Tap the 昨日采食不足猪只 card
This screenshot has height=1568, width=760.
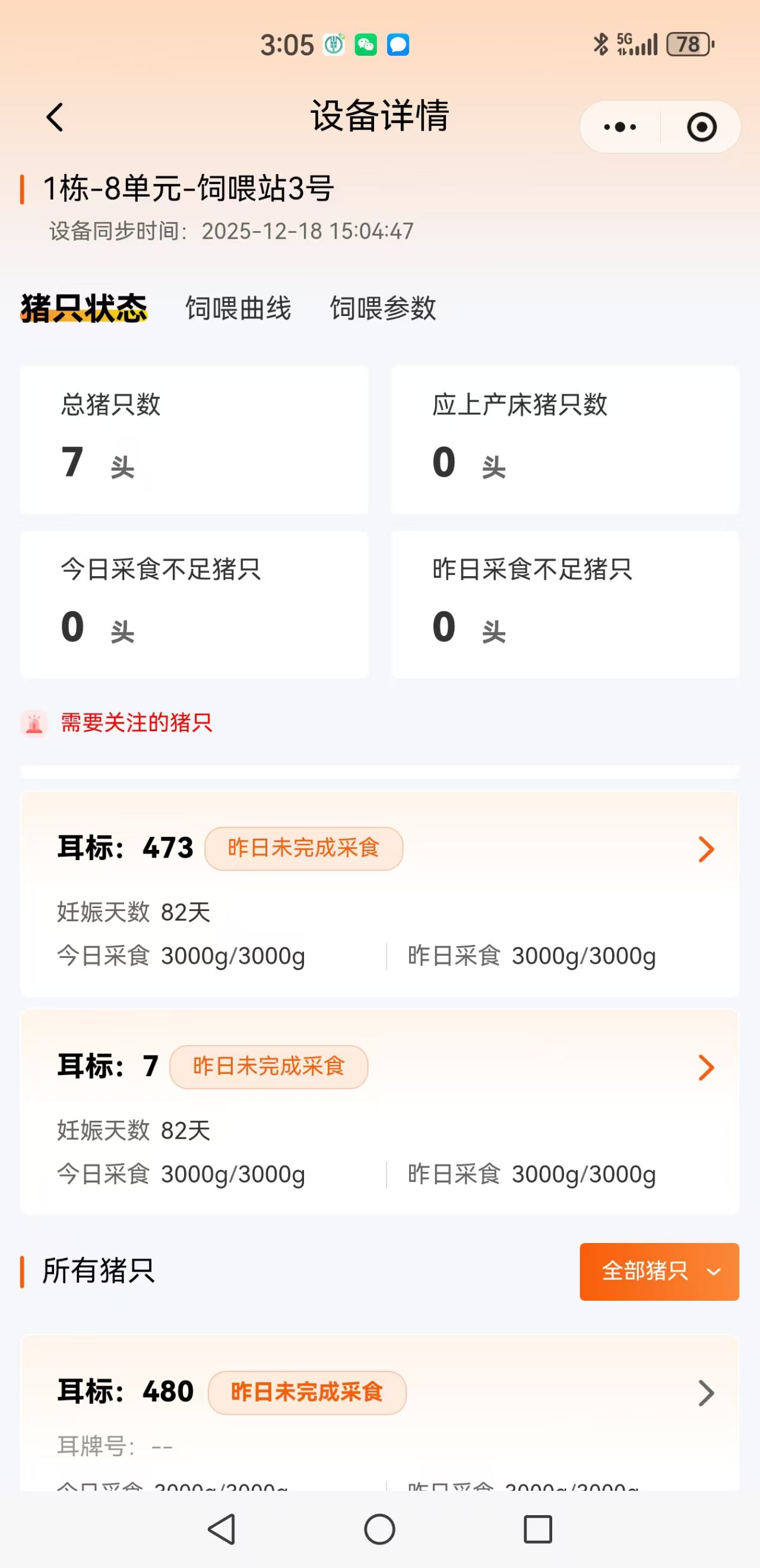565,605
